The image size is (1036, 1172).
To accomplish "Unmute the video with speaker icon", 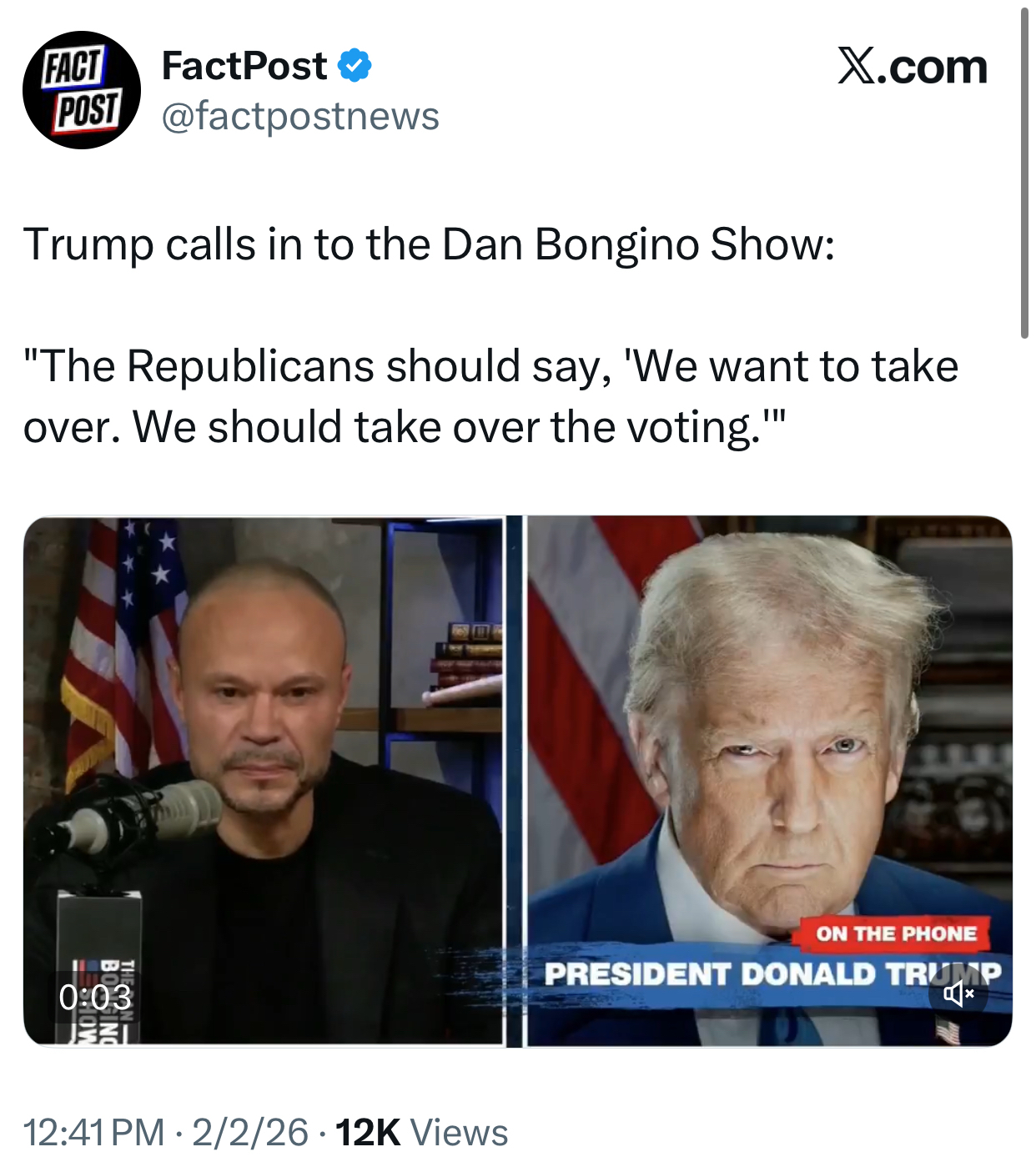I will (958, 993).
